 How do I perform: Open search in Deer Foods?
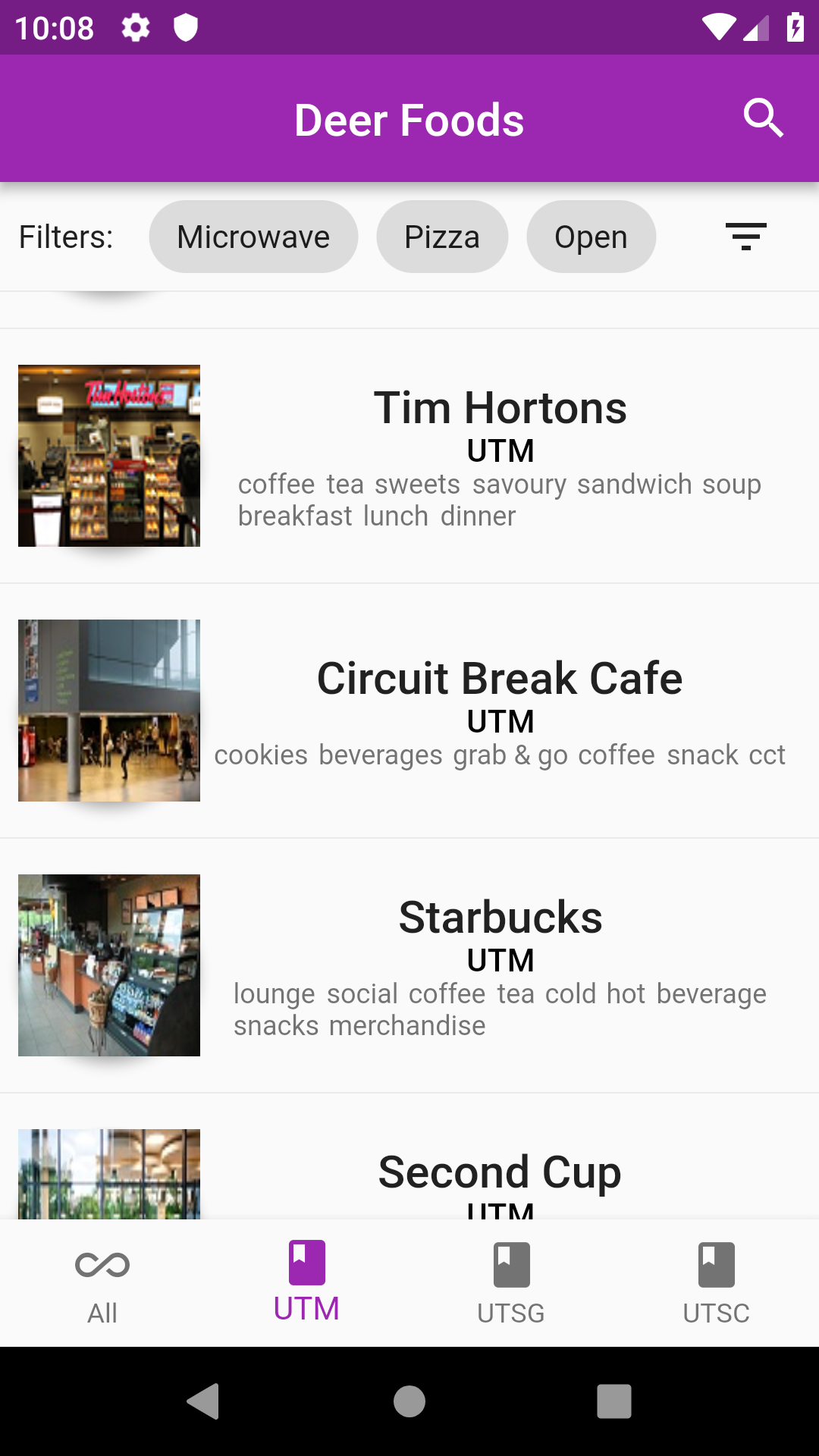coord(763,118)
